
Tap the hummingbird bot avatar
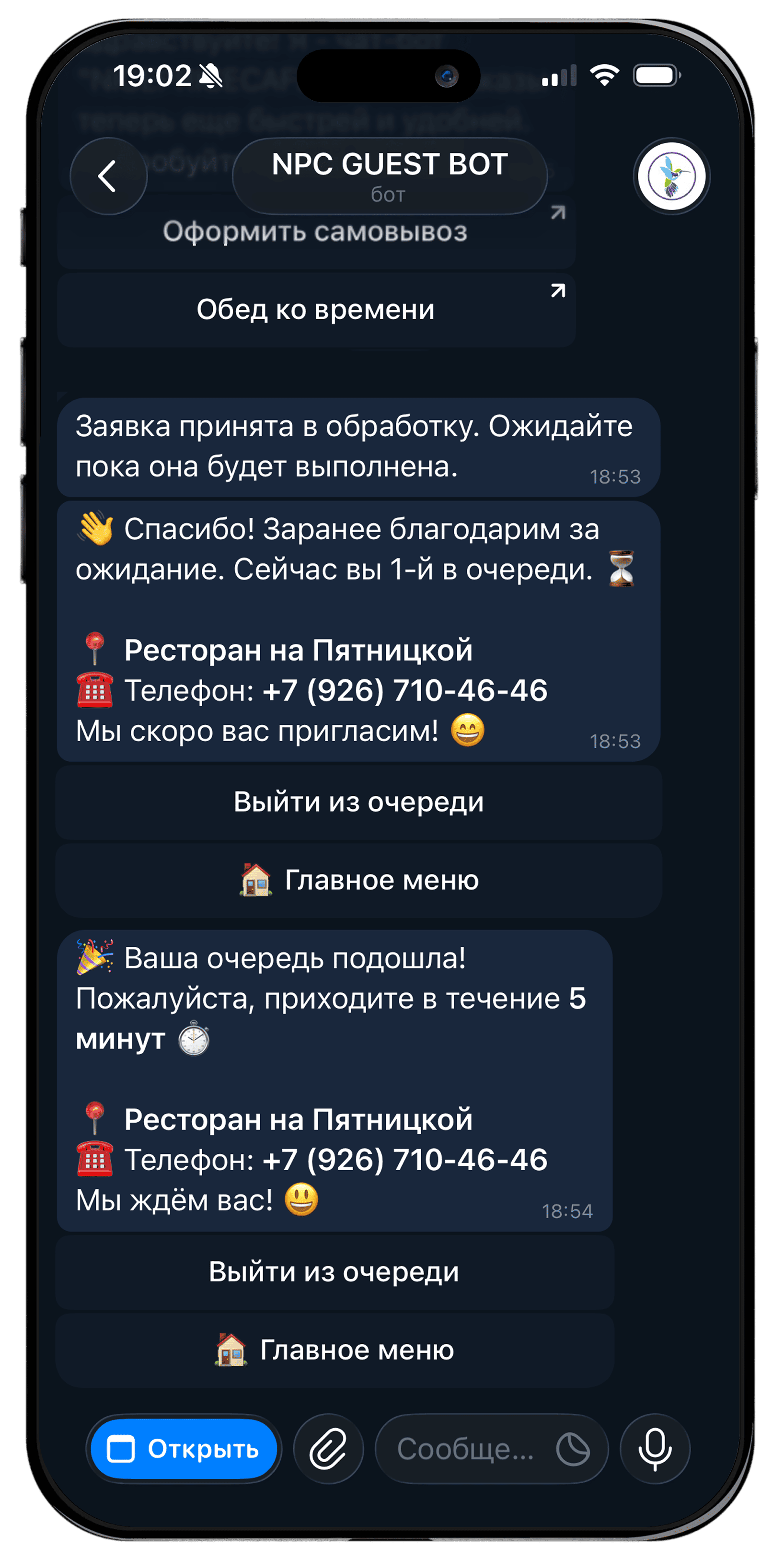[x=671, y=176]
